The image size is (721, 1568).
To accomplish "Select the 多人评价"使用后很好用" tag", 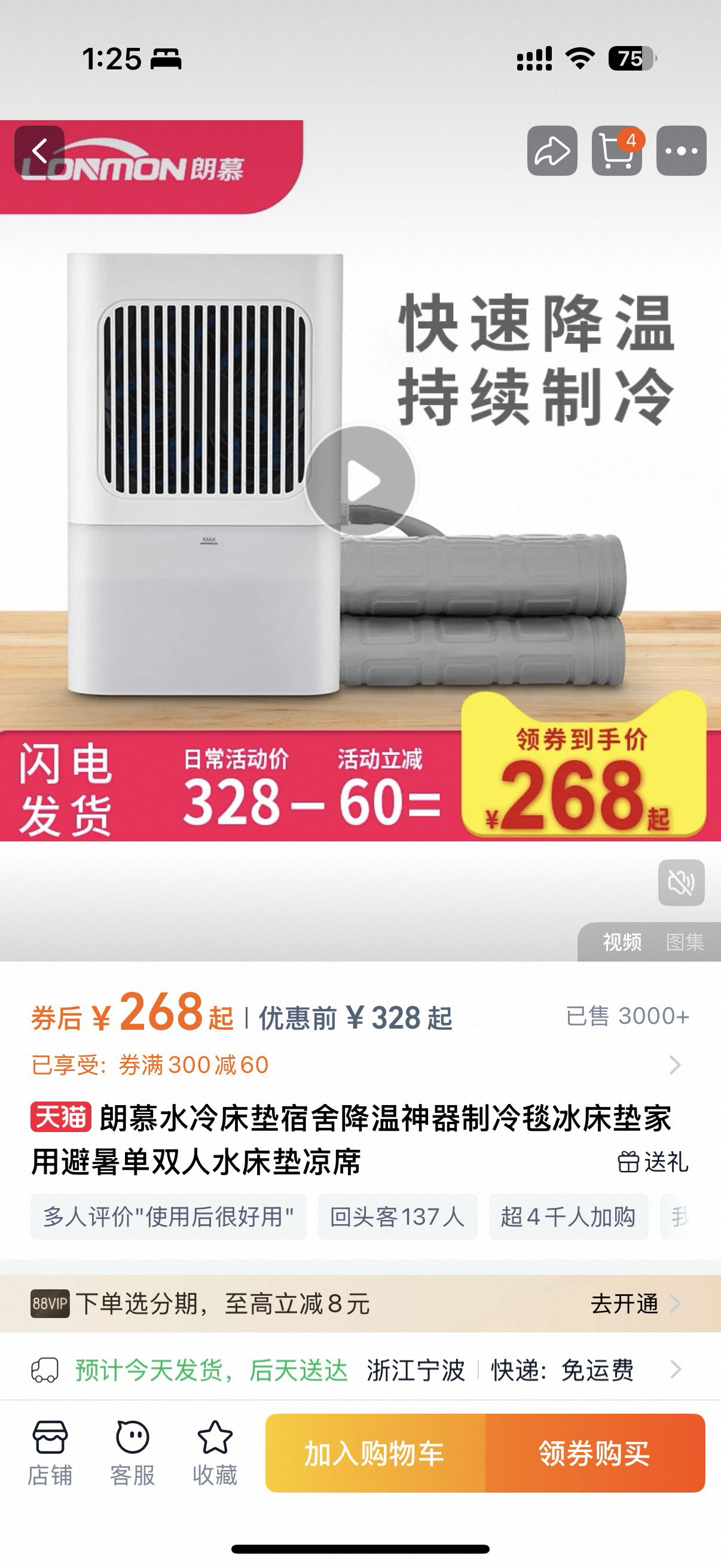I will pos(169,1218).
